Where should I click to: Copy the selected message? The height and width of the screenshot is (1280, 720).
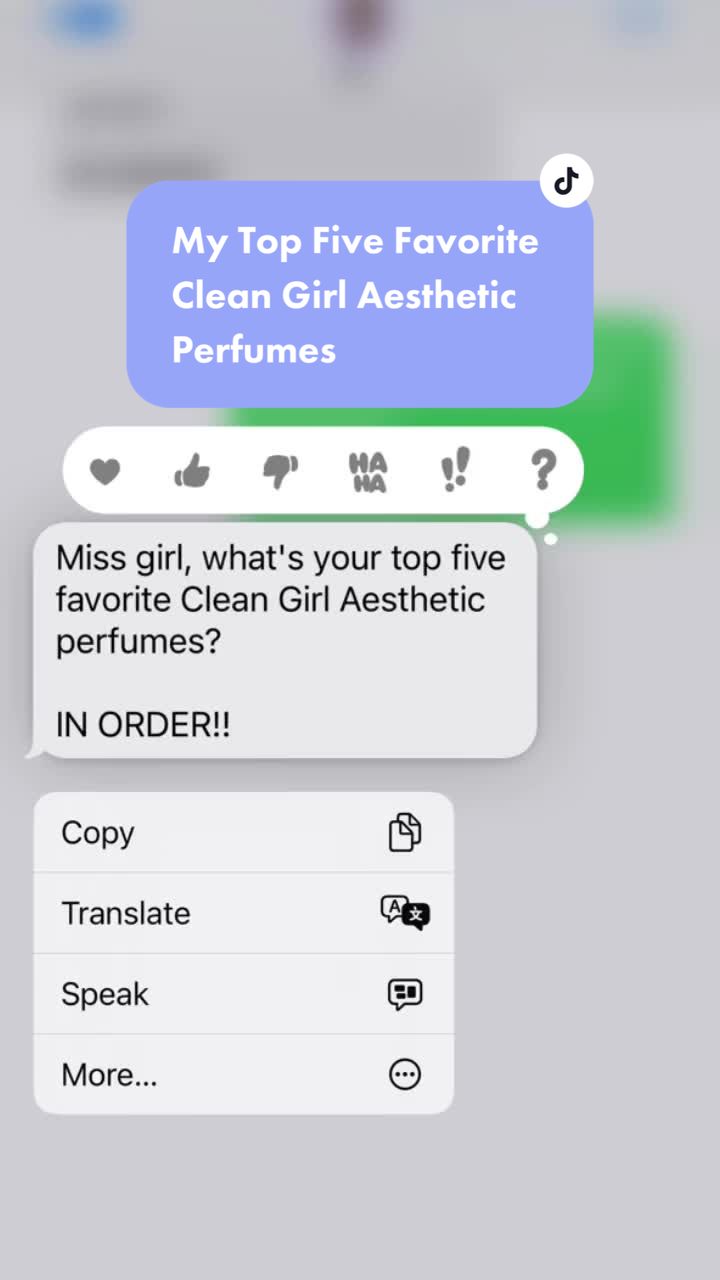(x=243, y=833)
